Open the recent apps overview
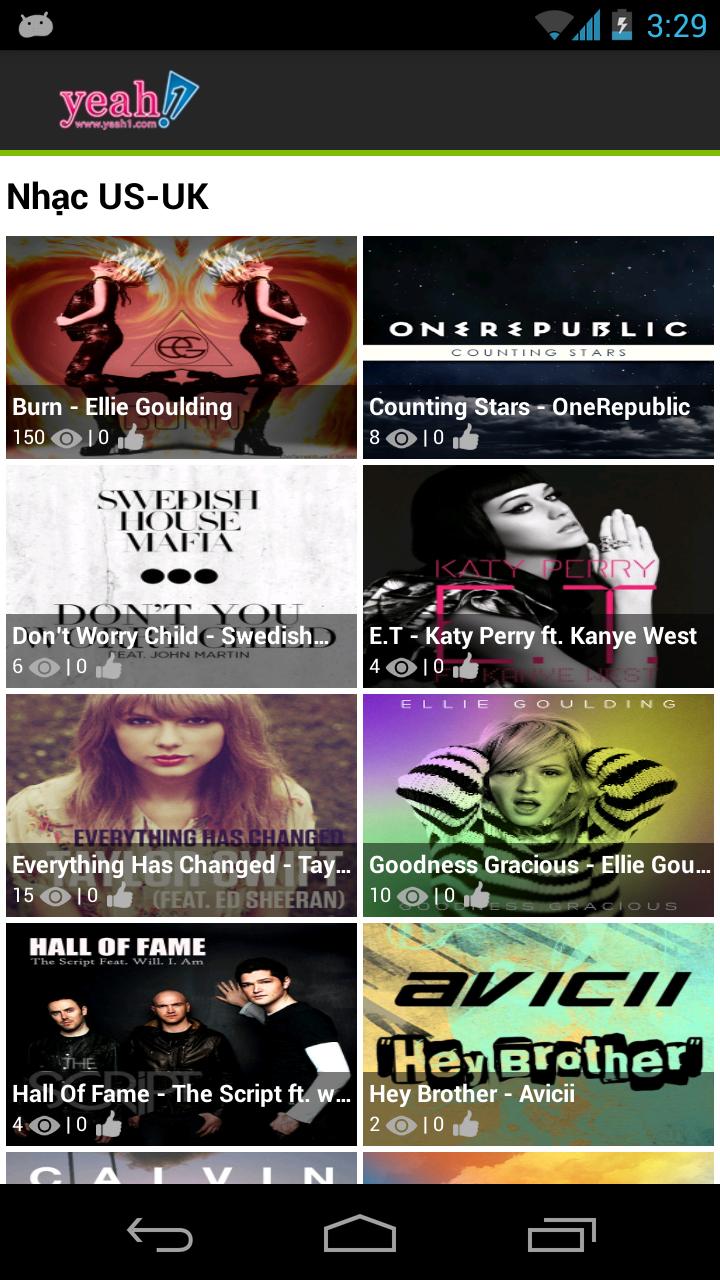This screenshot has width=720, height=1280. tap(561, 1234)
